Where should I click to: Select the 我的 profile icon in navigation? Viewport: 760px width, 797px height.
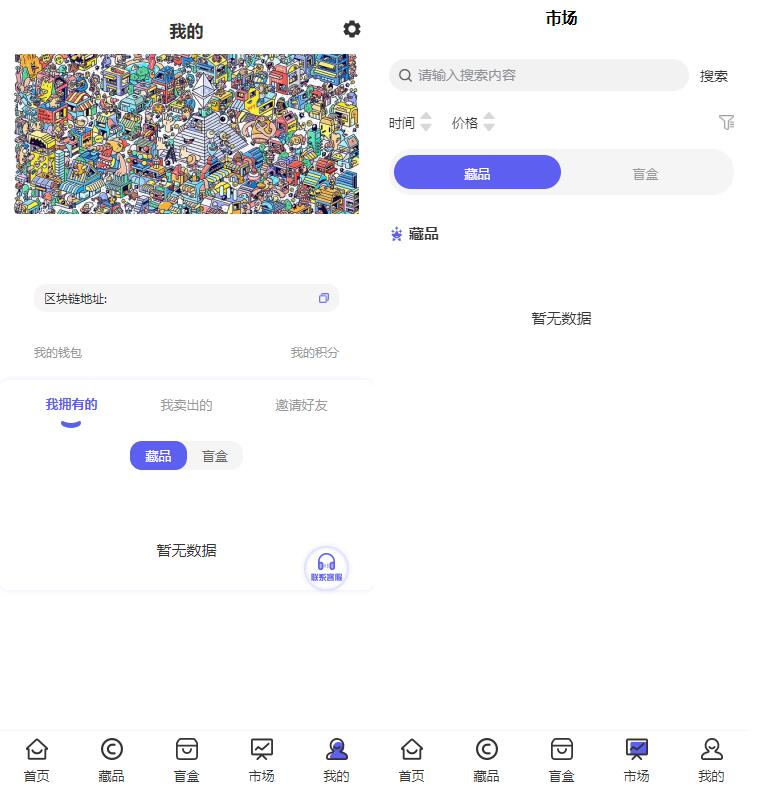(x=336, y=750)
